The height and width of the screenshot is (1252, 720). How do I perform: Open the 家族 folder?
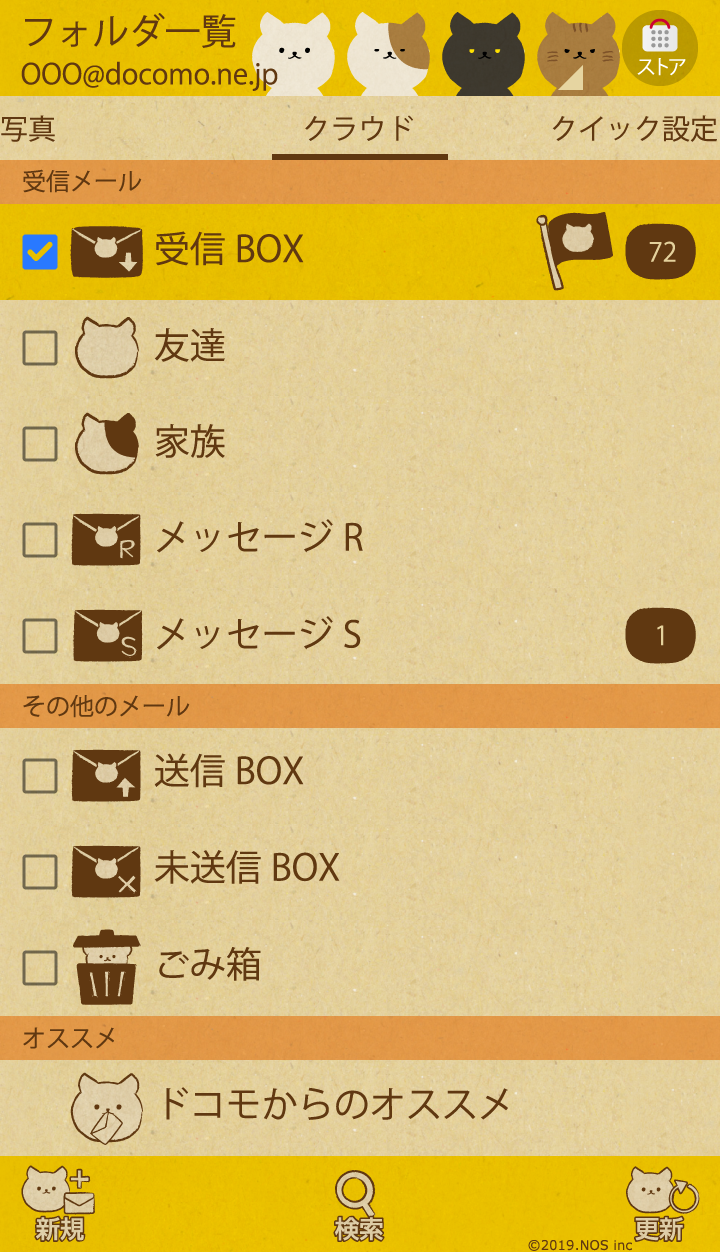pyautogui.click(x=190, y=443)
